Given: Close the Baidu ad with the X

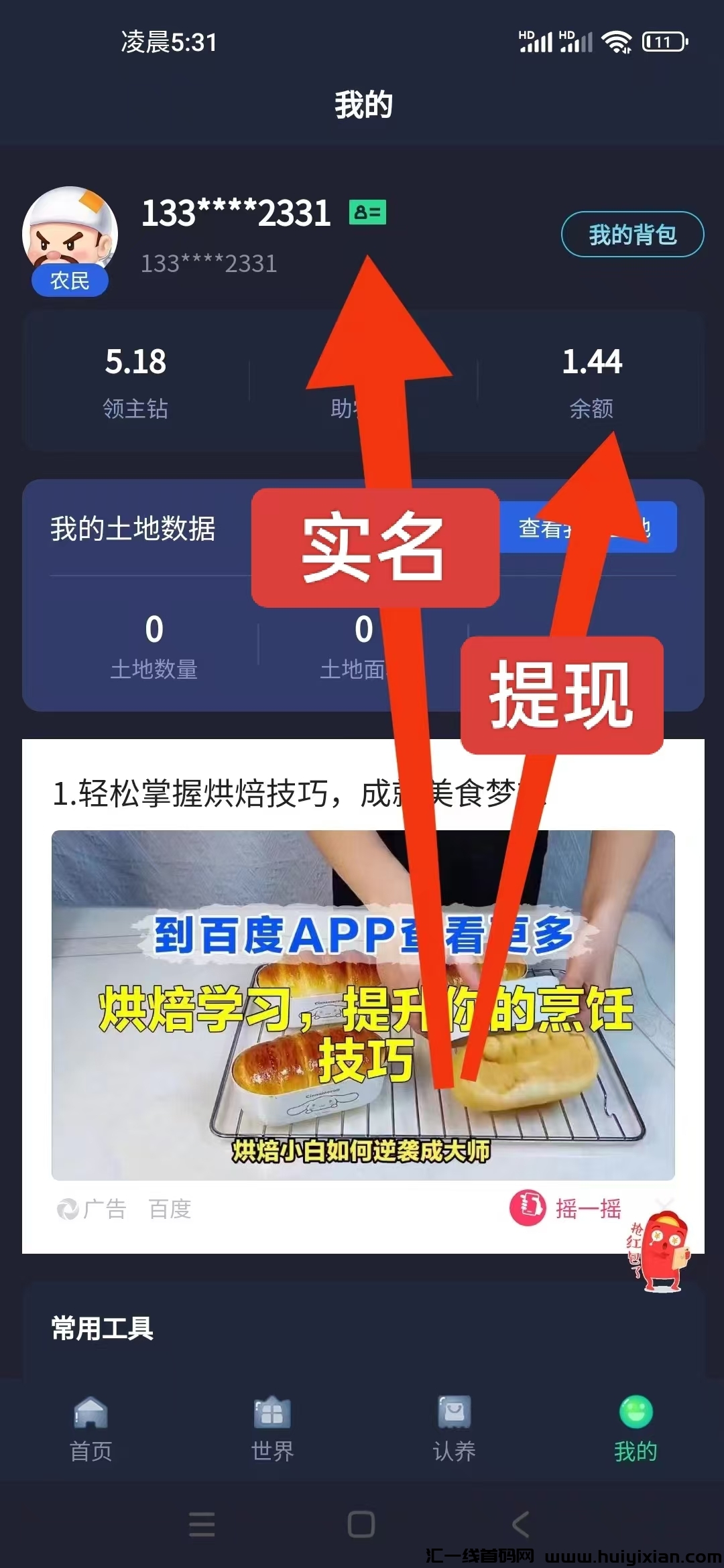Looking at the screenshot, I should 666,1203.
